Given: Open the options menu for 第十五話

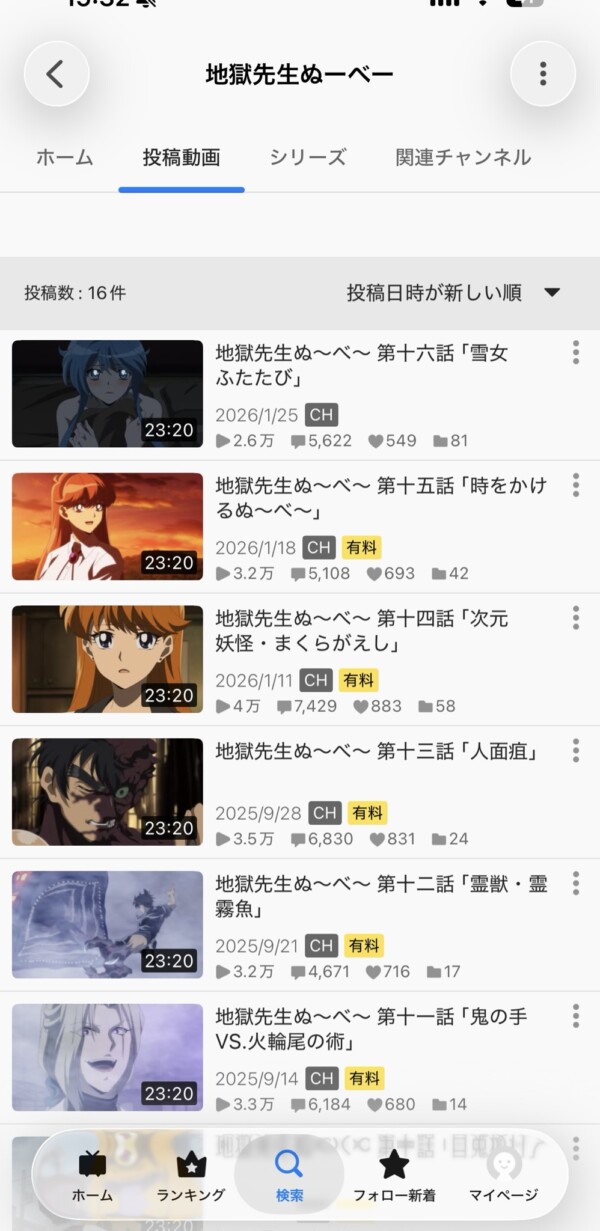Looking at the screenshot, I should [x=576, y=485].
